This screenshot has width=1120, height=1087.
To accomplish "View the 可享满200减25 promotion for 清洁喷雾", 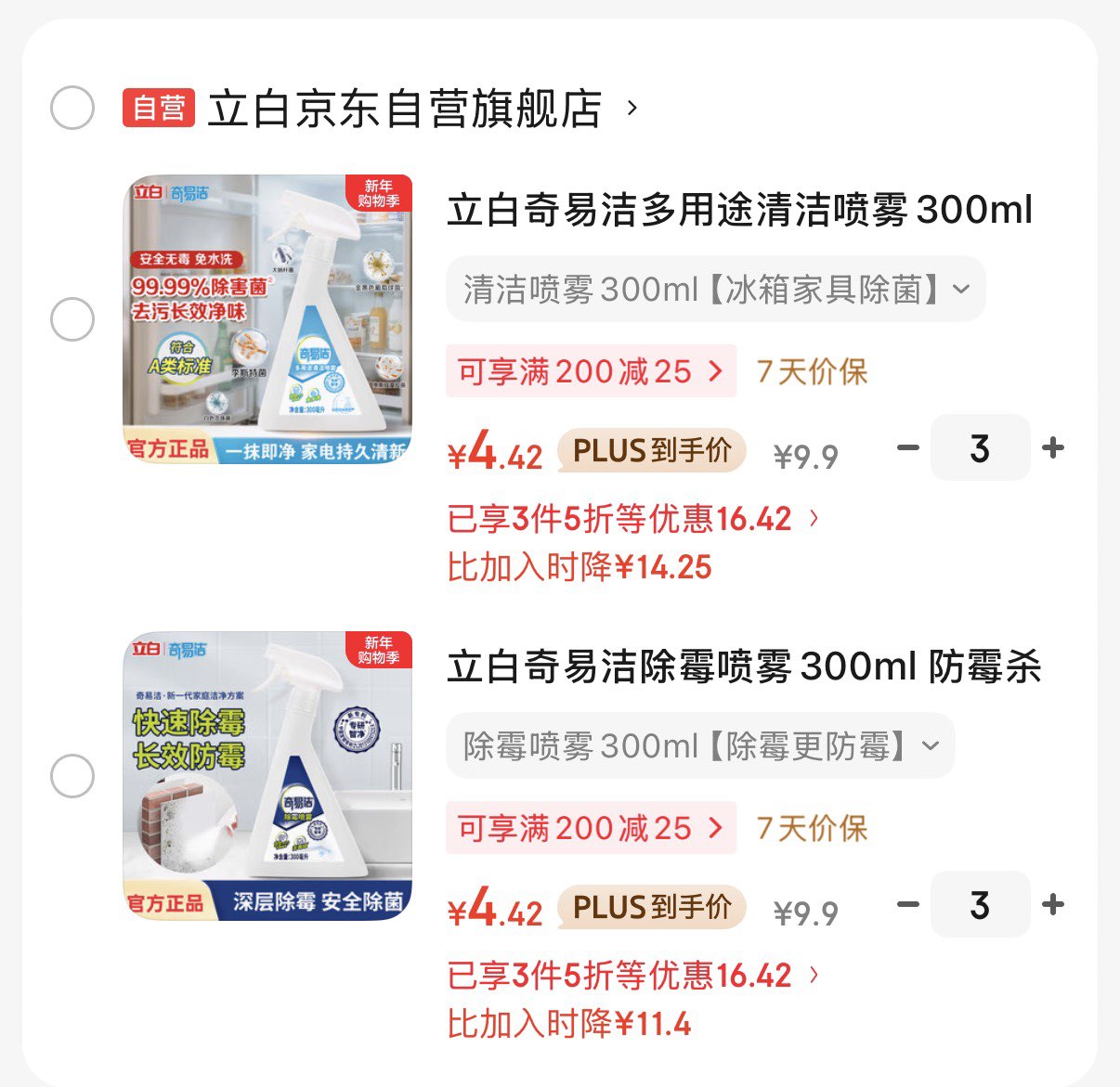I will coord(591,371).
